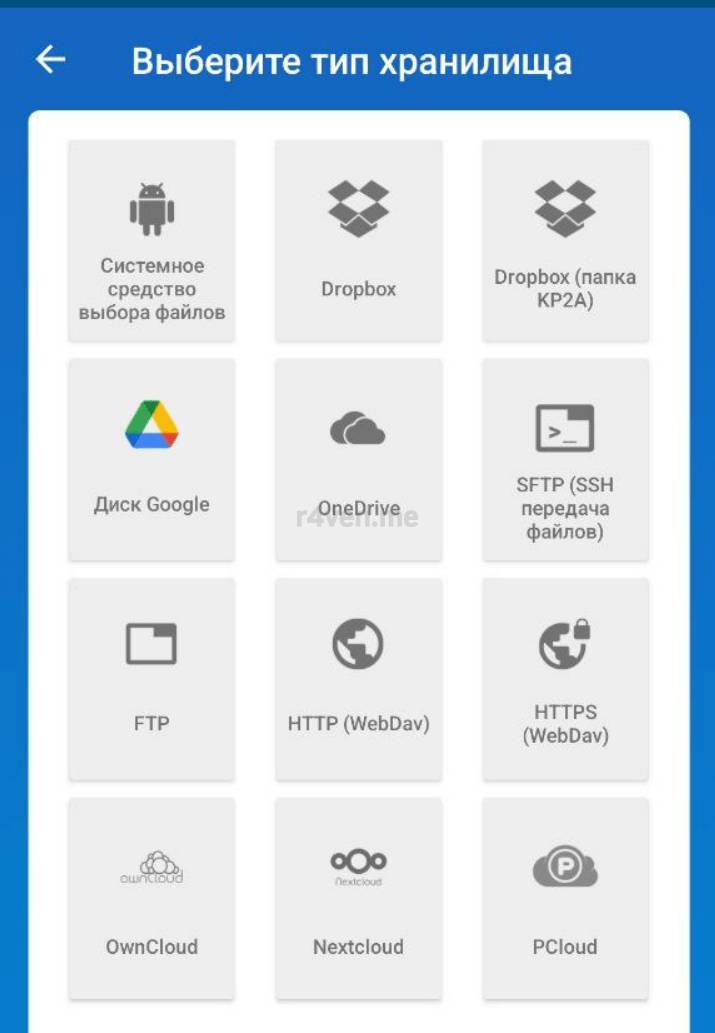The width and height of the screenshot is (715, 1033).
Task: Go back using the arrow icon
Action: 51,61
